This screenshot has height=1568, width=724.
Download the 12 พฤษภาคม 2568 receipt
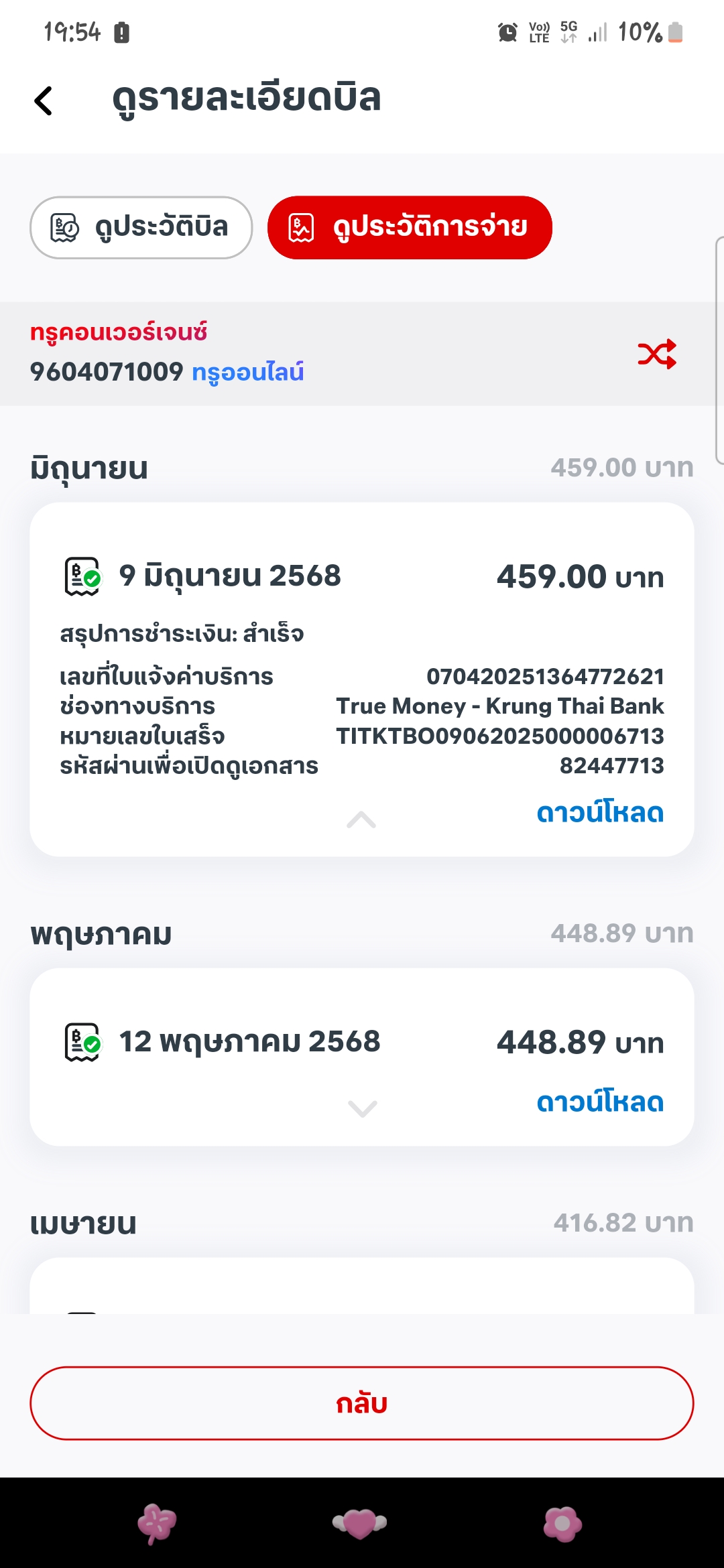pos(600,1102)
